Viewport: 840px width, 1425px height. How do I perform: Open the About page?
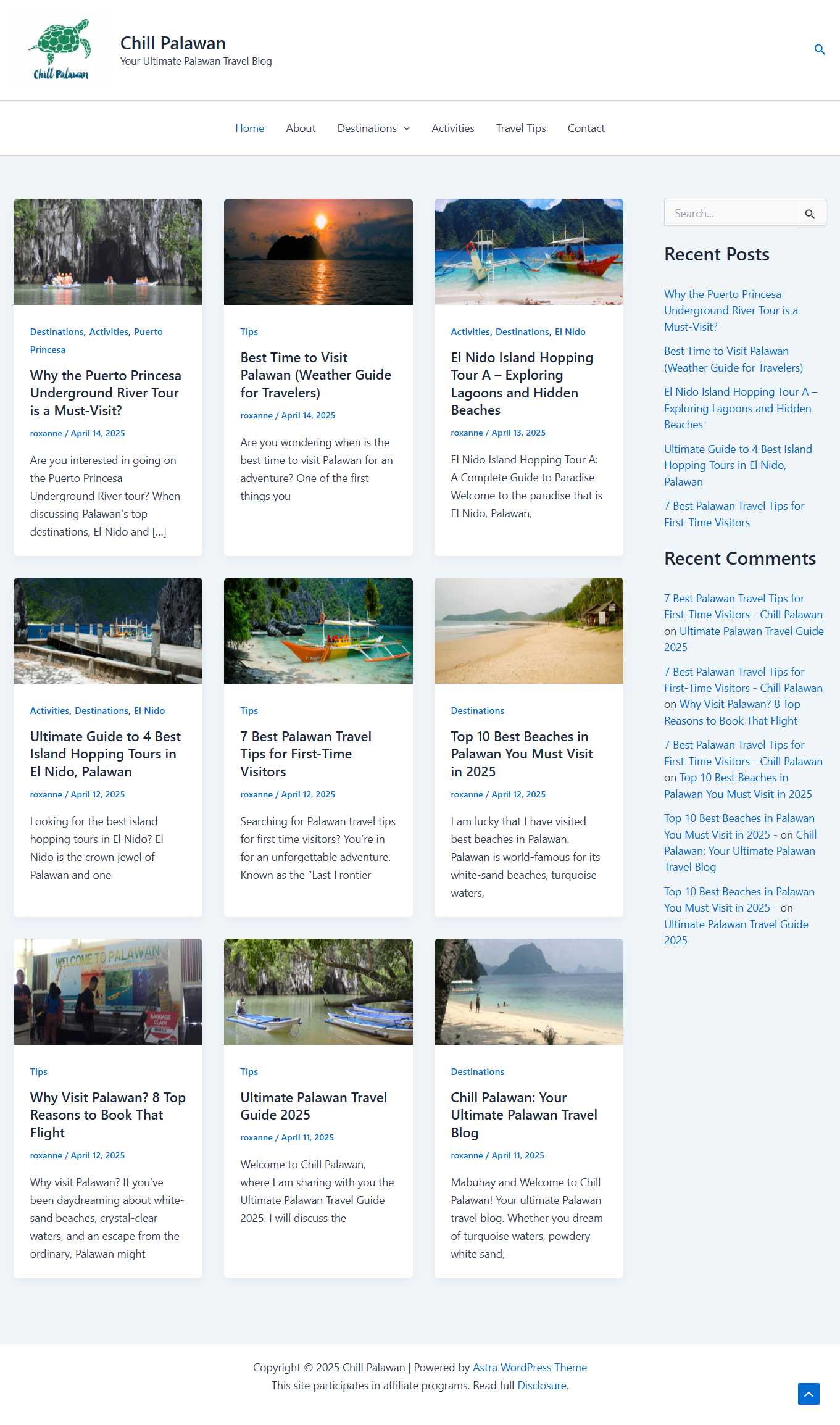[301, 128]
